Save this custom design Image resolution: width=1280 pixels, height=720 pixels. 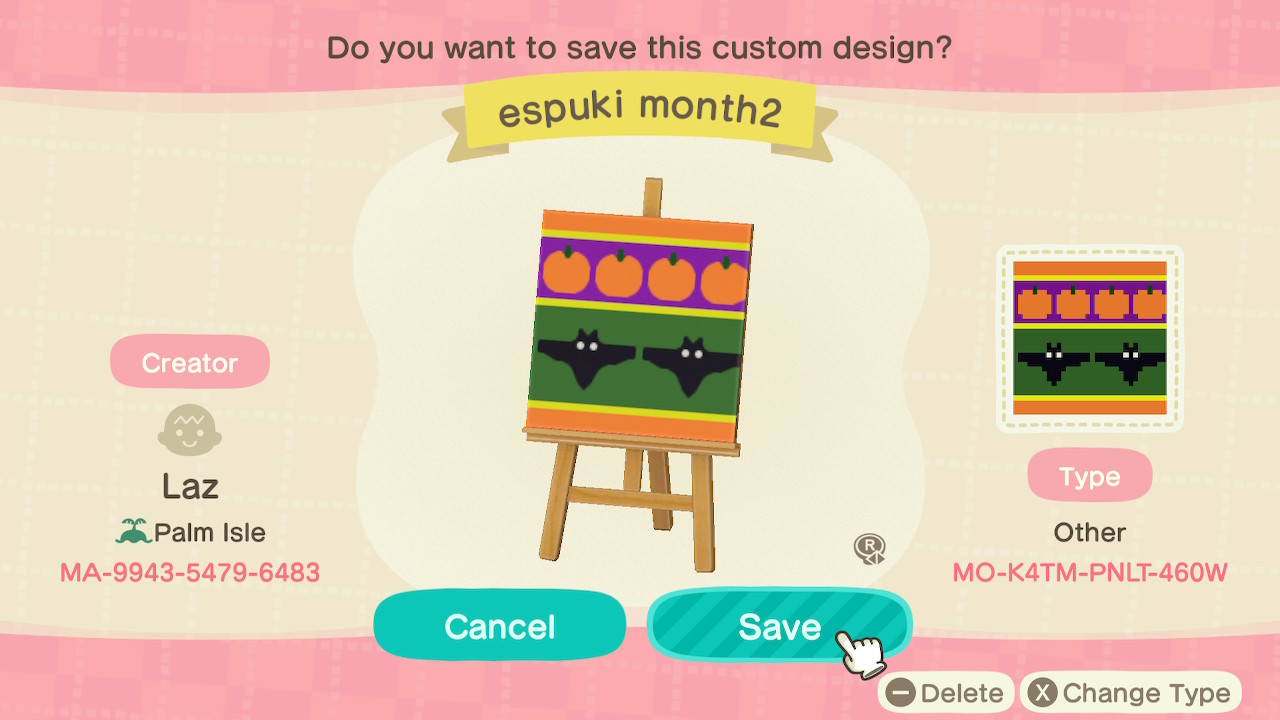click(779, 626)
